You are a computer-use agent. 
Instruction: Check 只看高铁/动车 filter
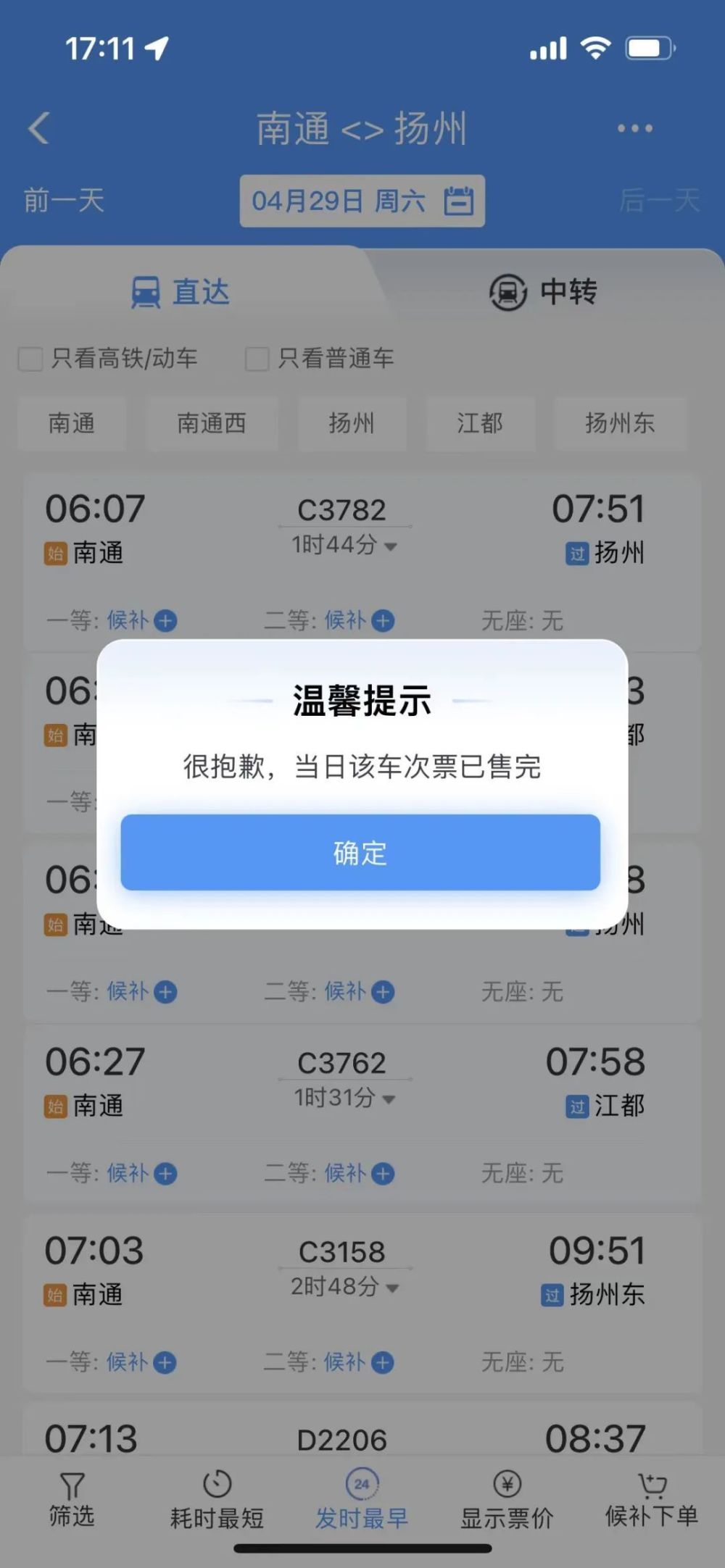coord(108,358)
